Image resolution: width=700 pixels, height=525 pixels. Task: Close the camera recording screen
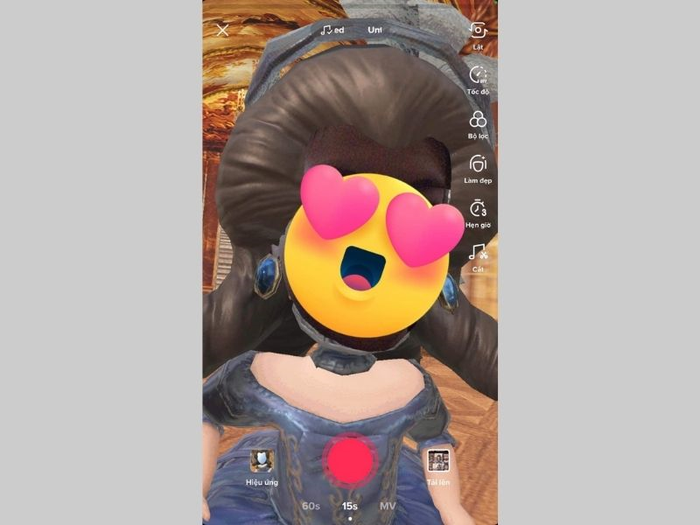[223, 30]
